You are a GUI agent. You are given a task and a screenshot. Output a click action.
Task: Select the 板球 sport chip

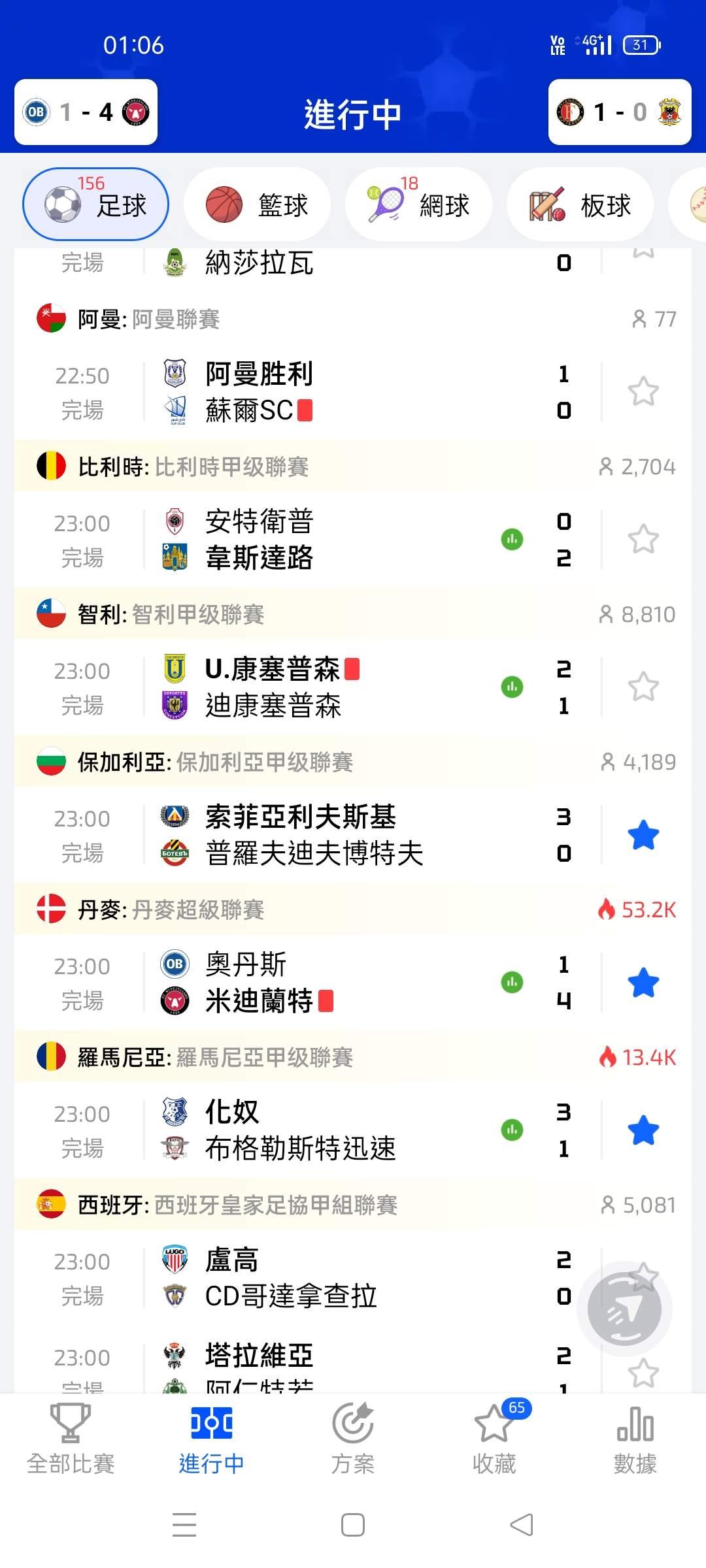coord(580,204)
